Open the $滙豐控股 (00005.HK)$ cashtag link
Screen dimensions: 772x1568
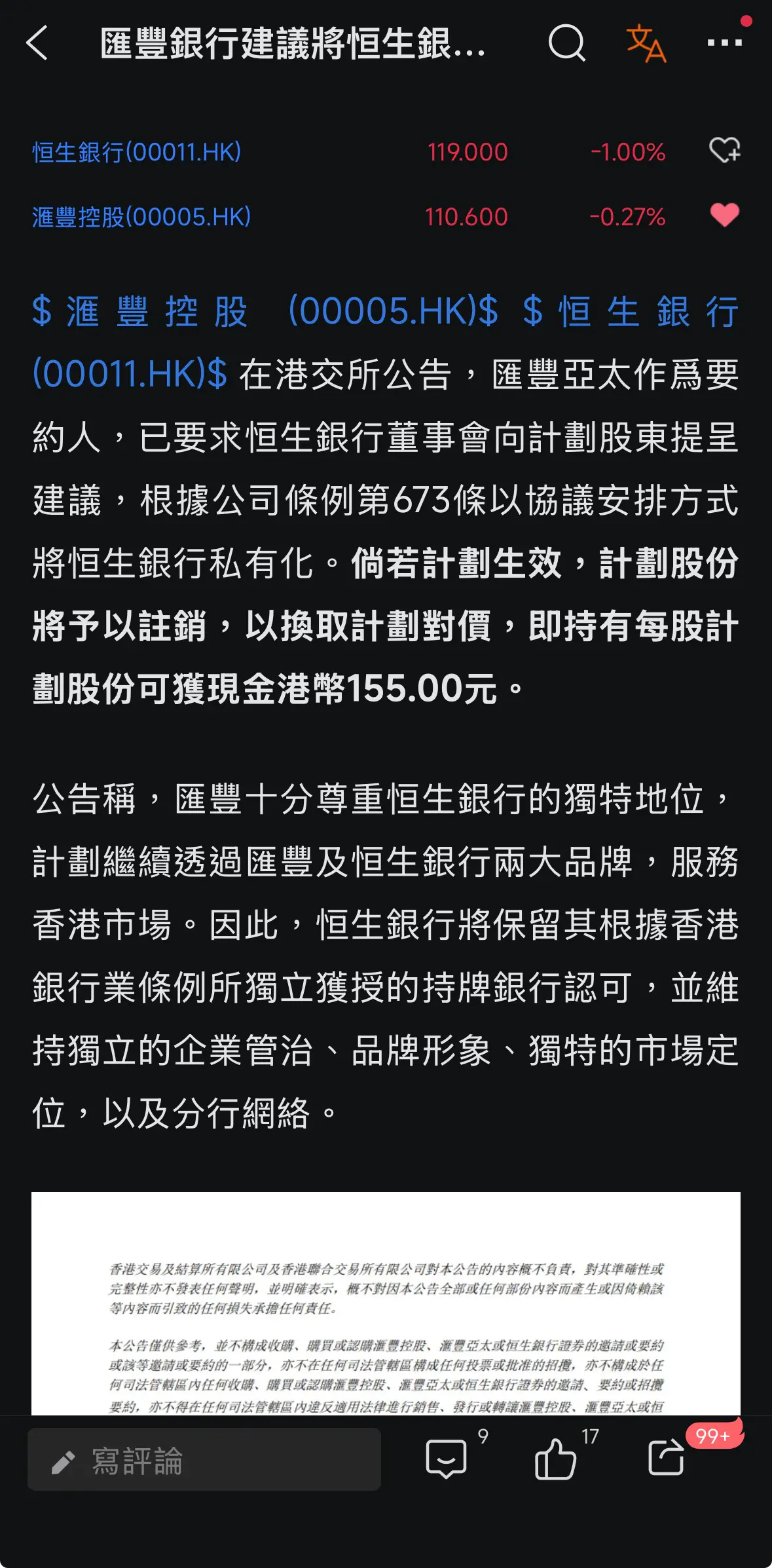tap(262, 313)
